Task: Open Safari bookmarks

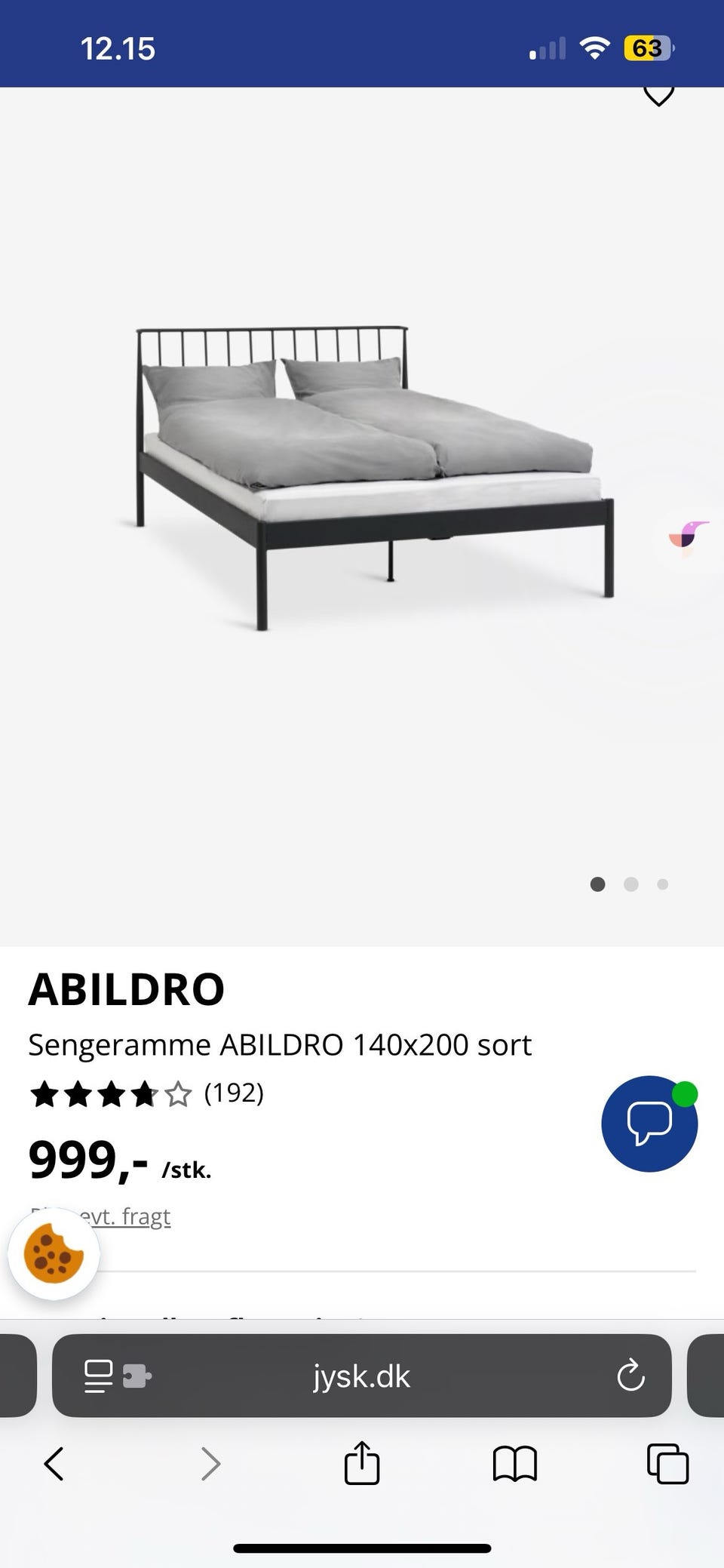Action: pos(514,1464)
